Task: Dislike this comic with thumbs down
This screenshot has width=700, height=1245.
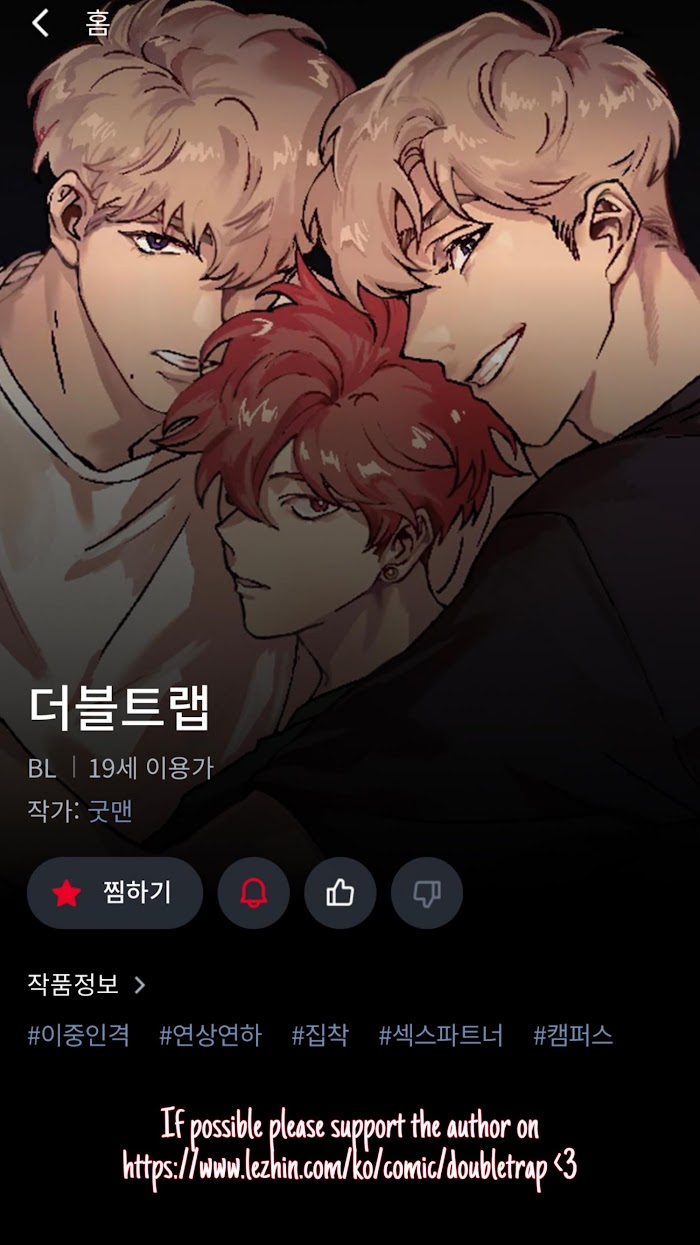Action: (x=427, y=893)
